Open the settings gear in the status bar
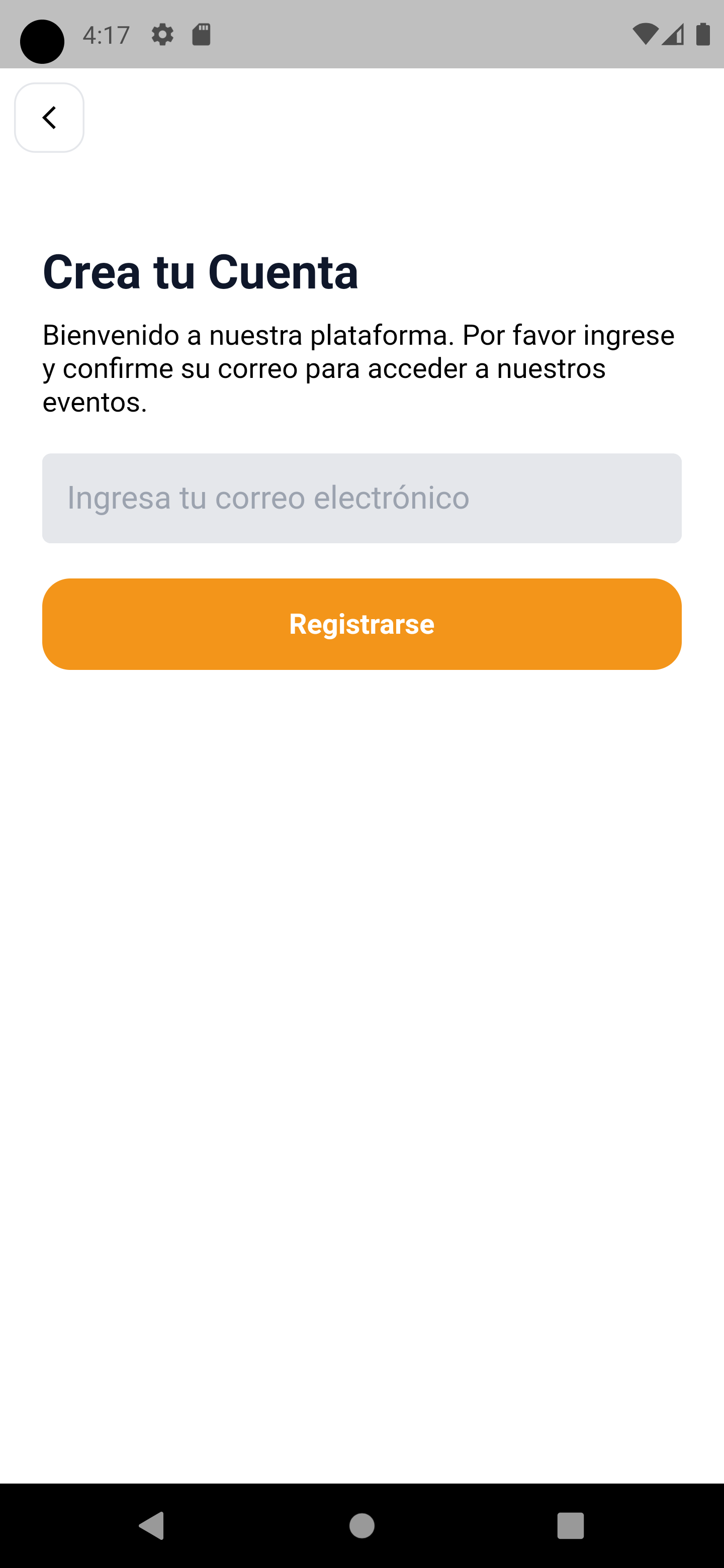 point(162,35)
